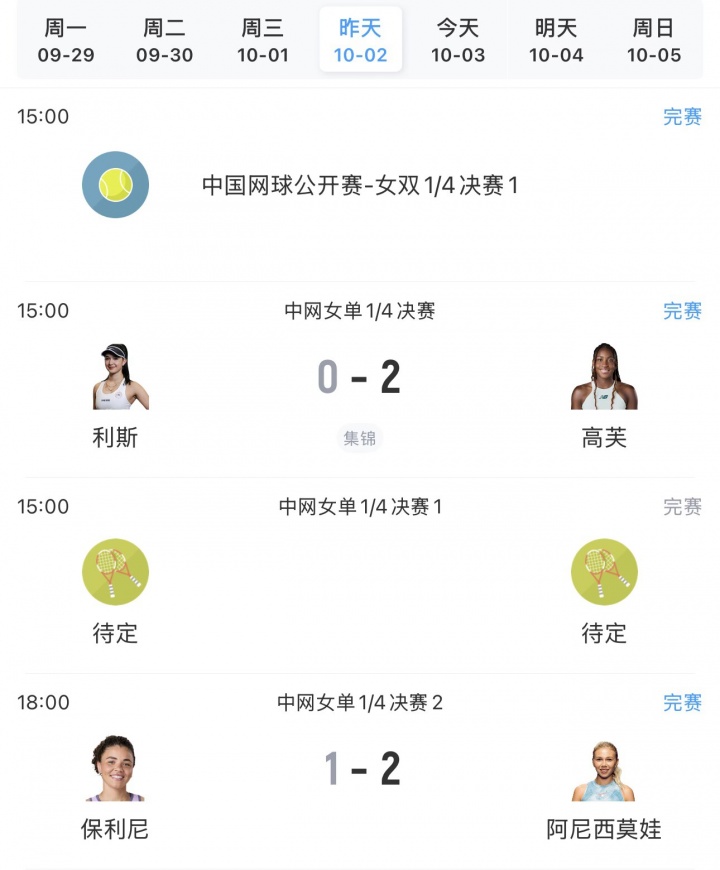Open the 中网女单1/4决赛1 待定 match
The height and width of the screenshot is (870, 720).
click(x=360, y=575)
